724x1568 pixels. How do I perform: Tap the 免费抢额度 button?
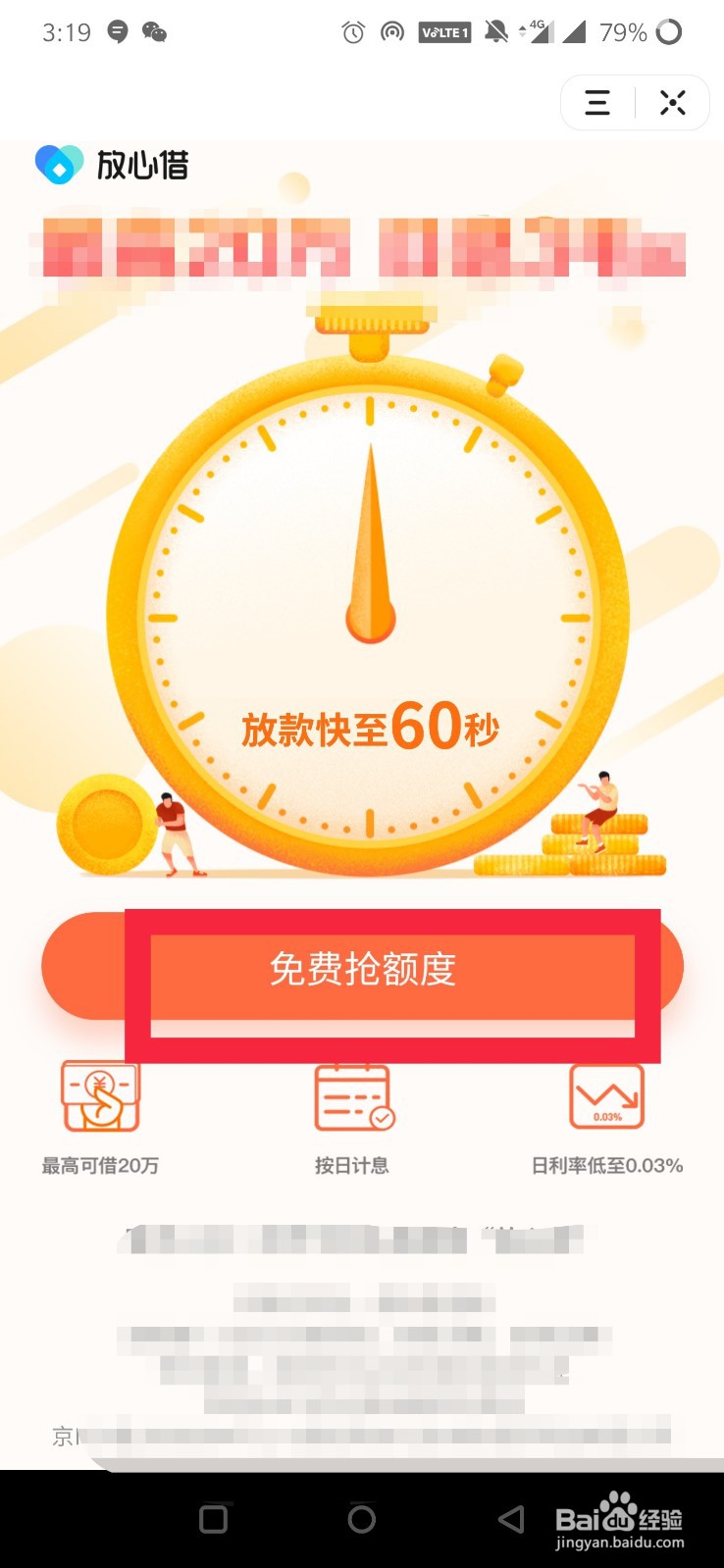tap(362, 970)
